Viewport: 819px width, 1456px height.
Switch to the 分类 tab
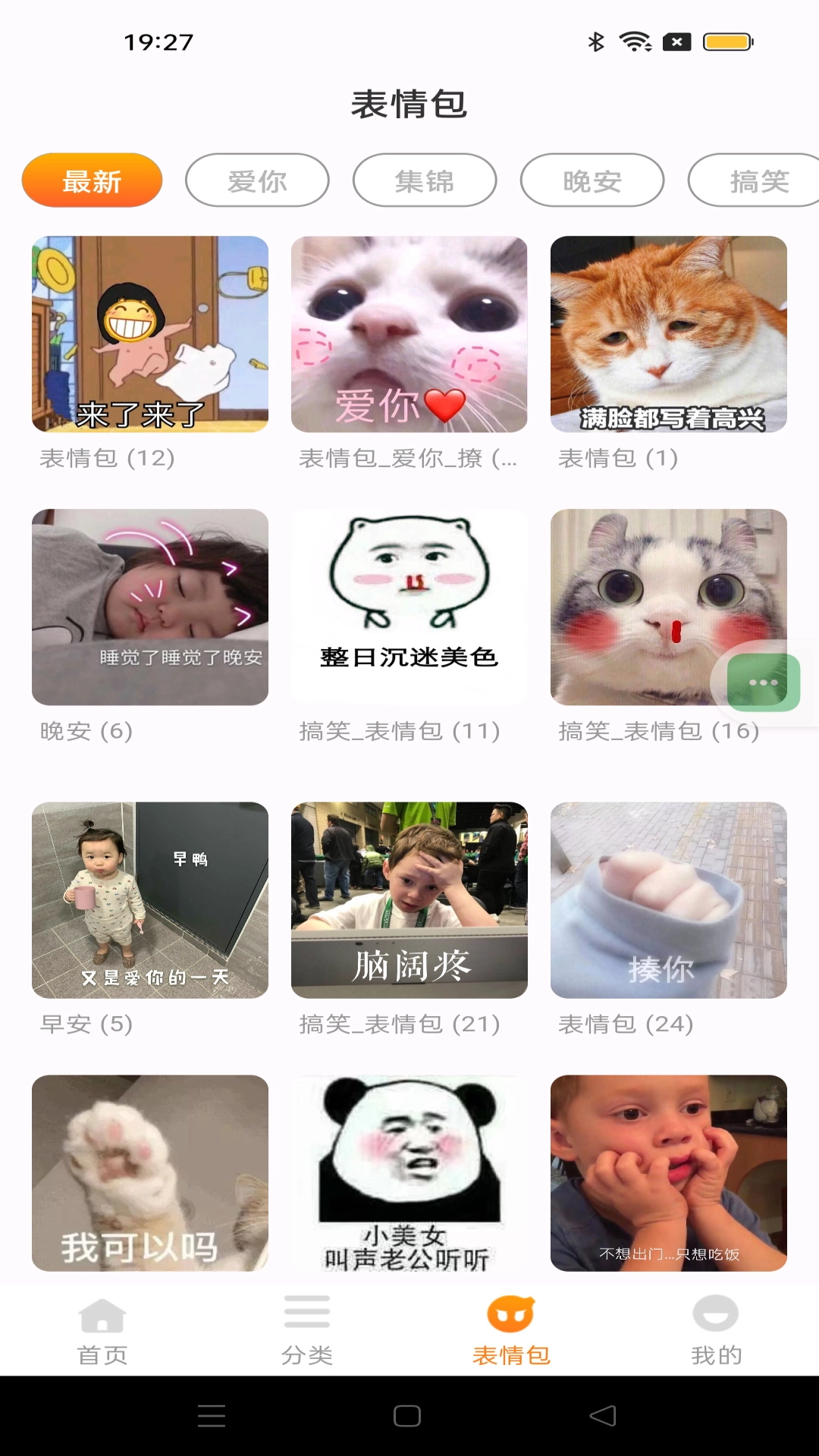[307, 1329]
